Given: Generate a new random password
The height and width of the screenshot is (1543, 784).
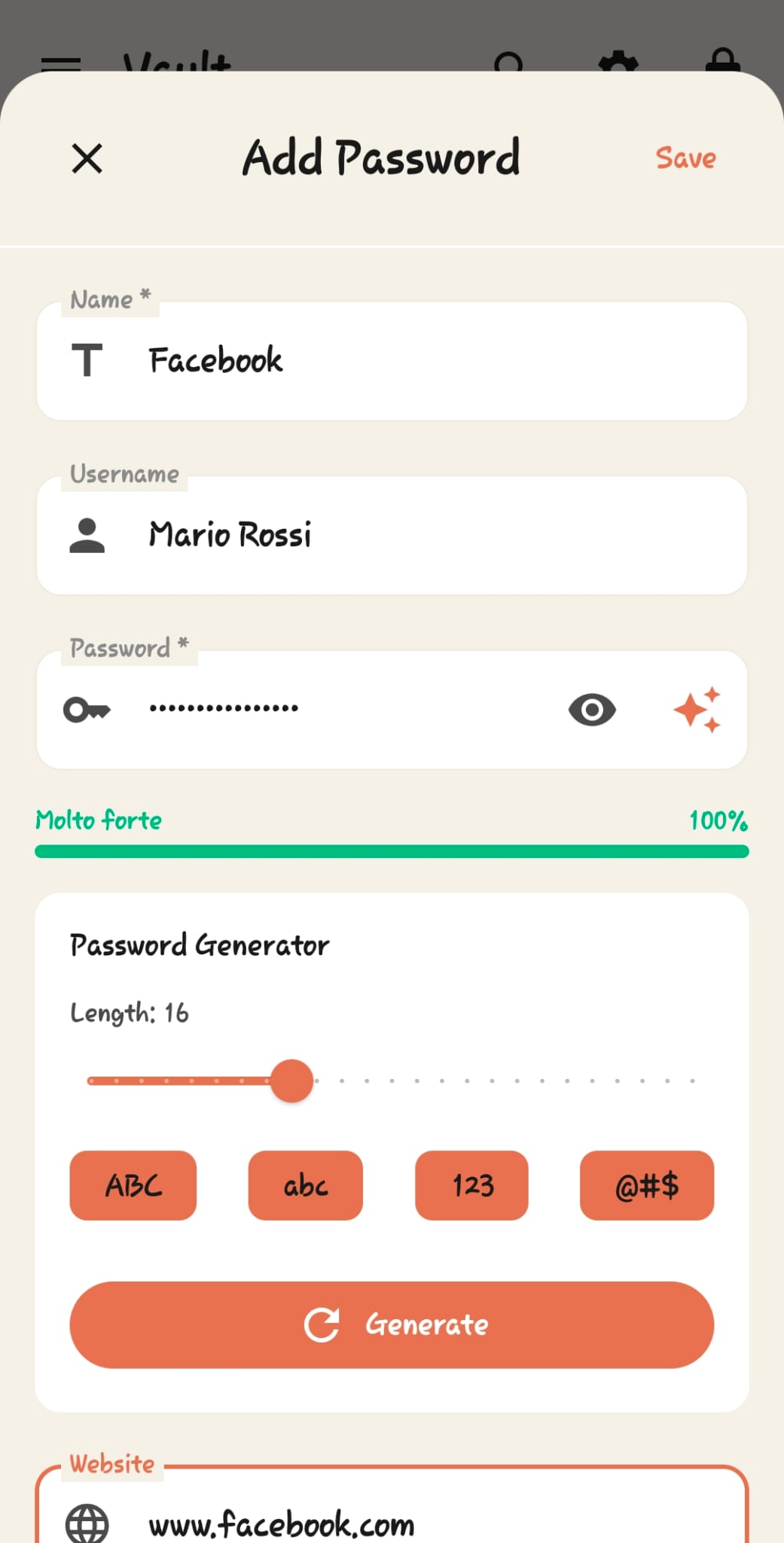Looking at the screenshot, I should click(x=392, y=1325).
